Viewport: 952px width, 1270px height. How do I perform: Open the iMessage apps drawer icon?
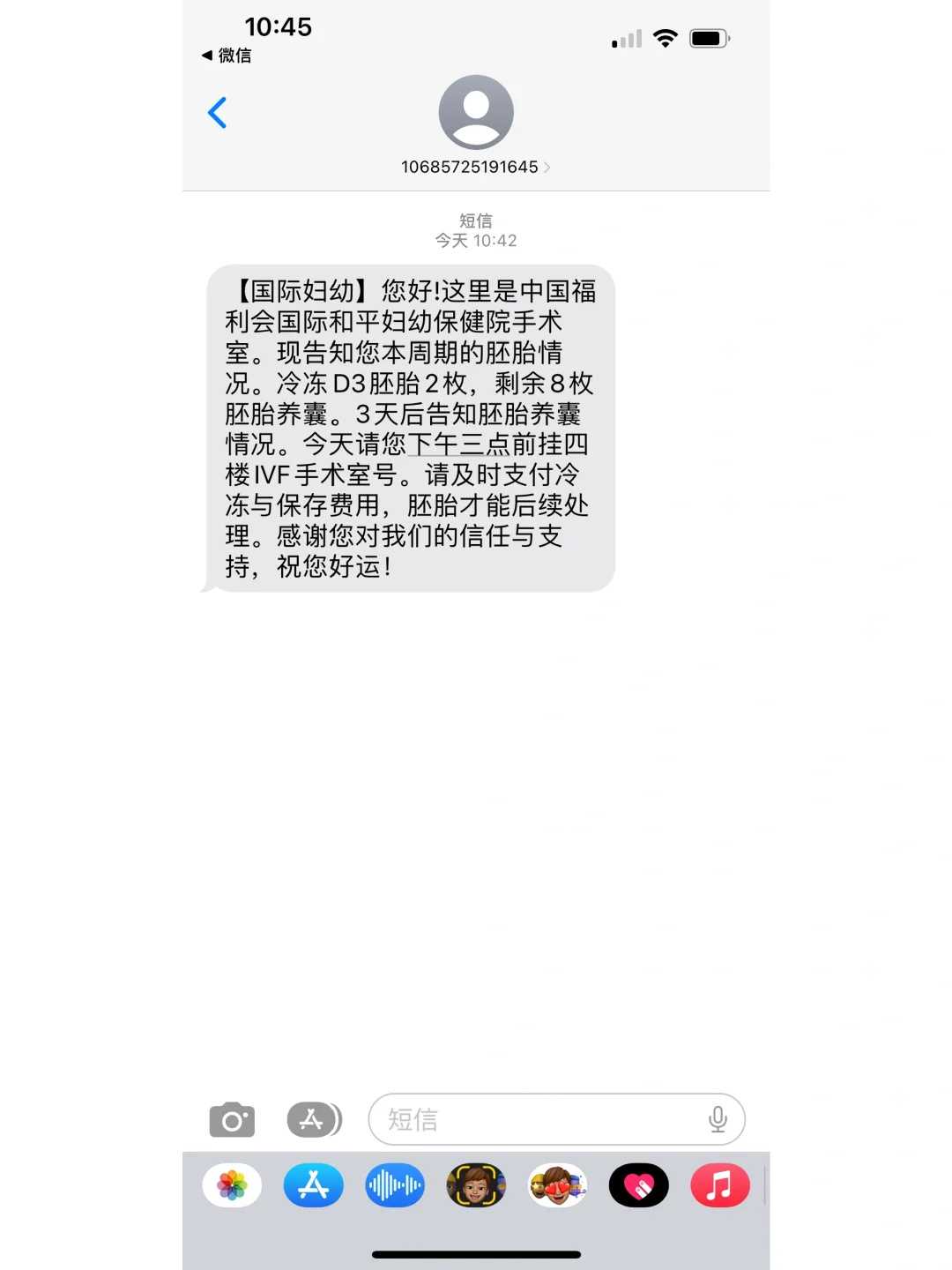[315, 1119]
